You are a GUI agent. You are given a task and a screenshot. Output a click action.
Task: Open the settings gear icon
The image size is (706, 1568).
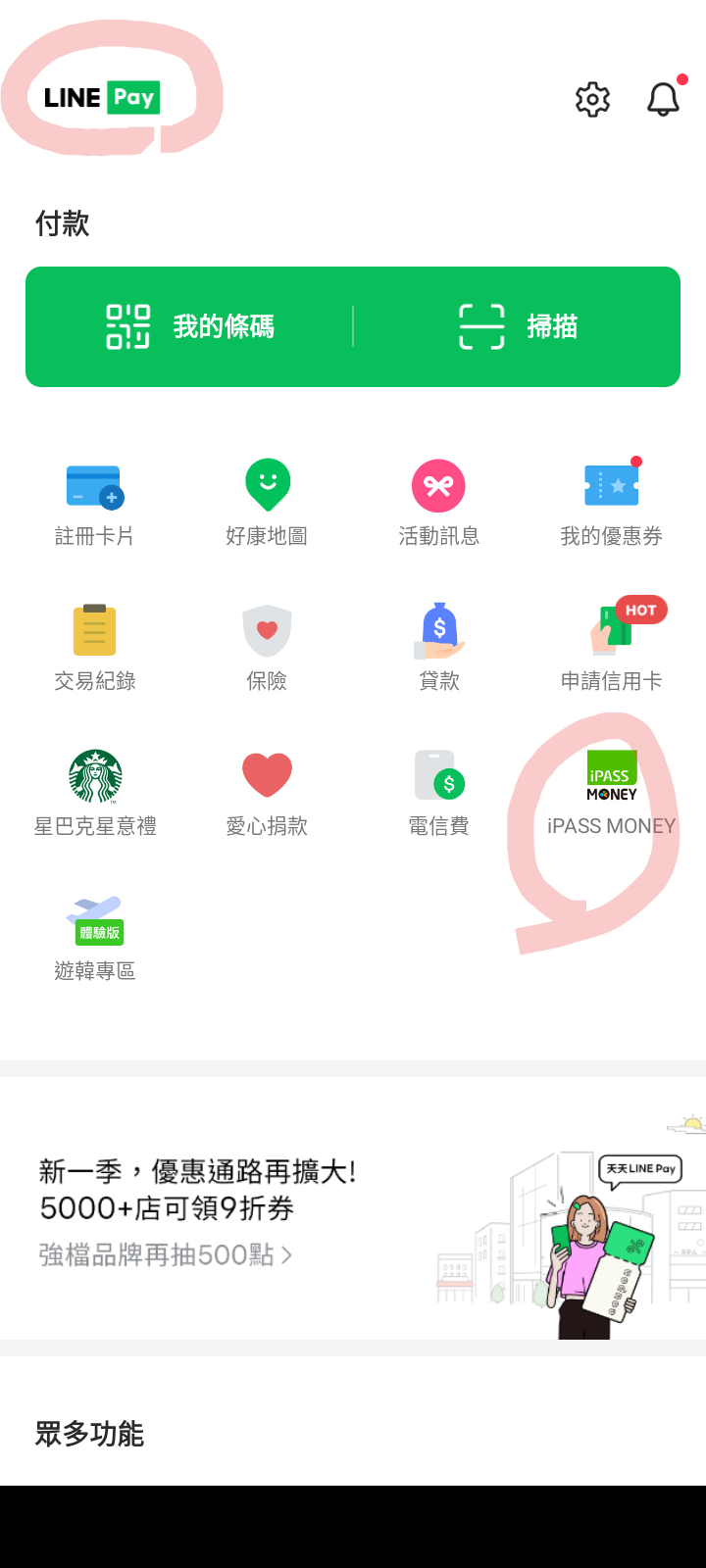[592, 99]
